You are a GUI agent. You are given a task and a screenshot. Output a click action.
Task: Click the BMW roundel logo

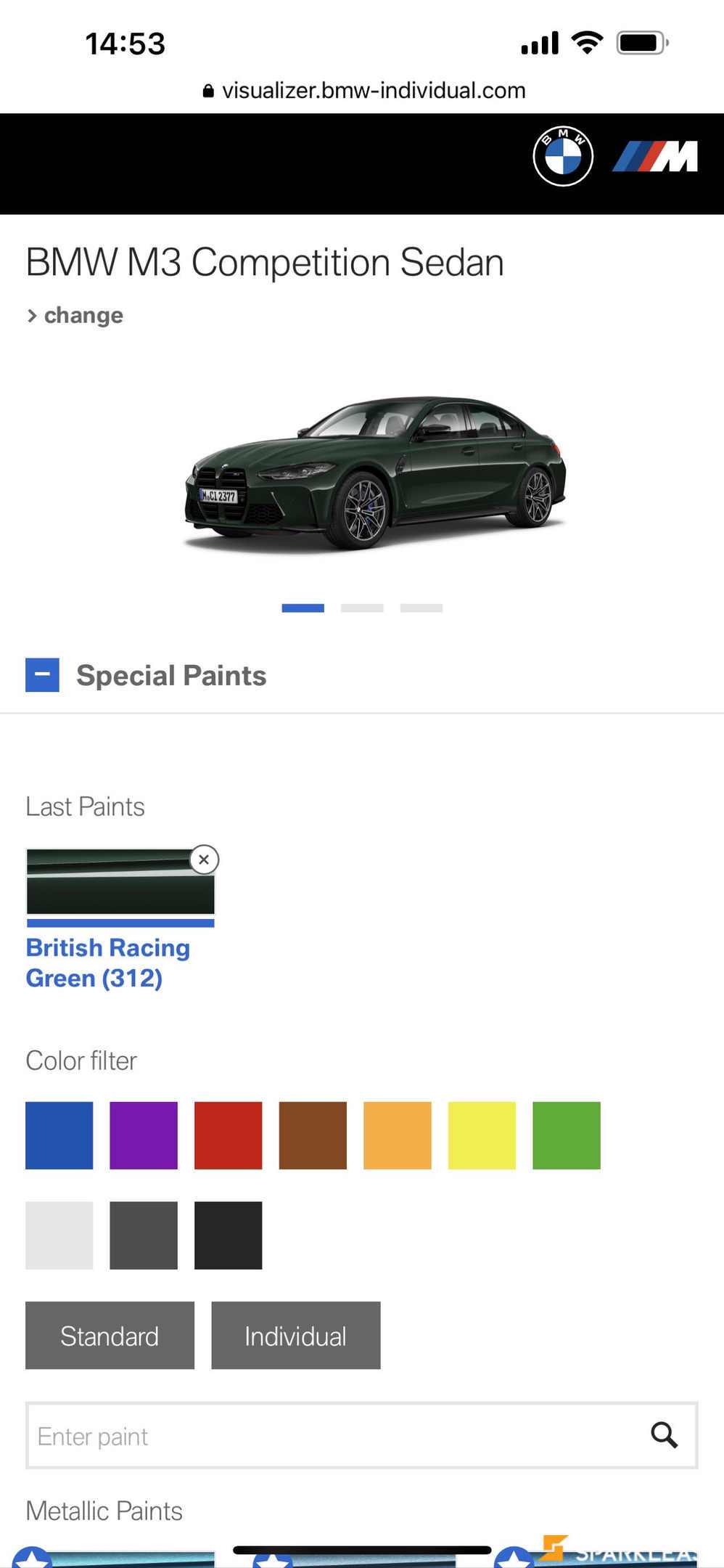coord(564,156)
